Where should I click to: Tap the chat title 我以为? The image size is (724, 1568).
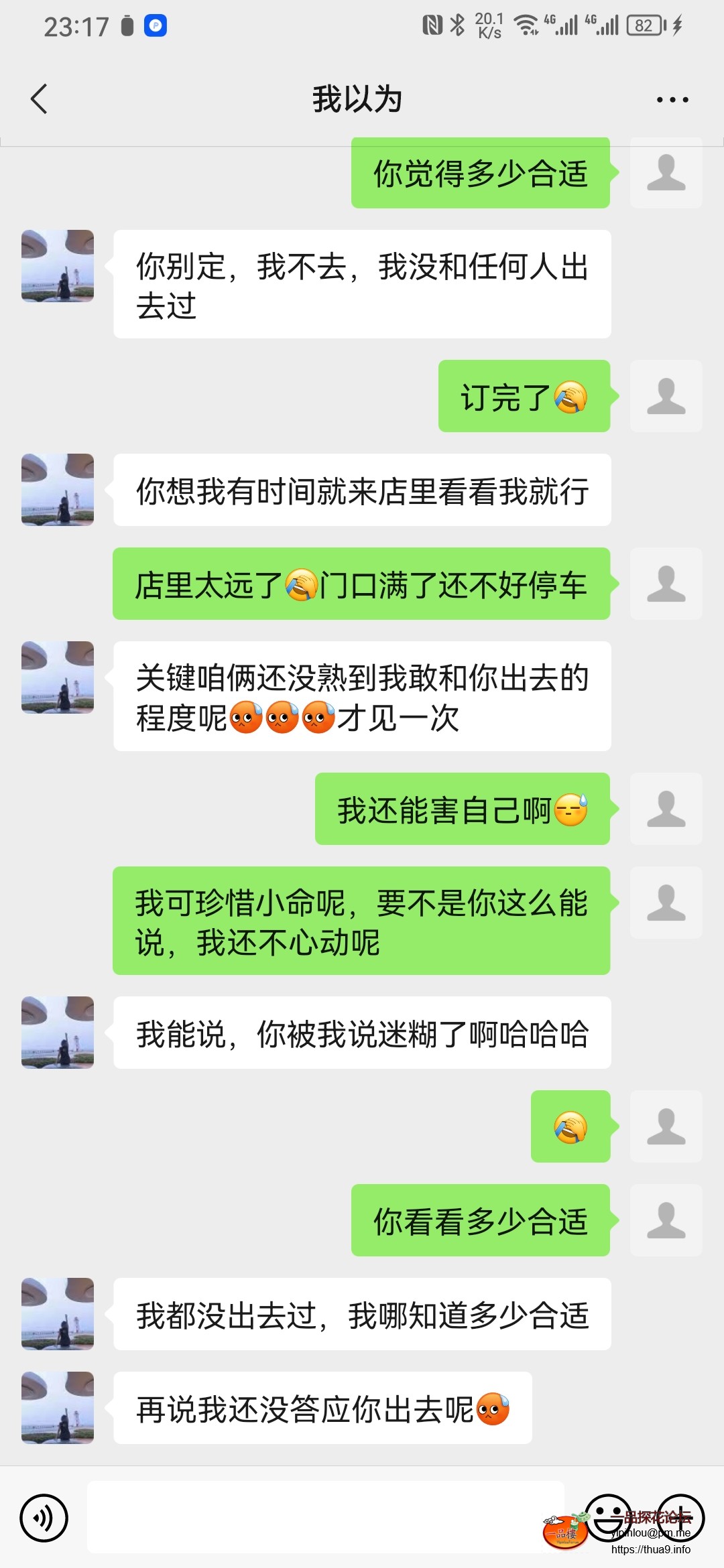359,99
